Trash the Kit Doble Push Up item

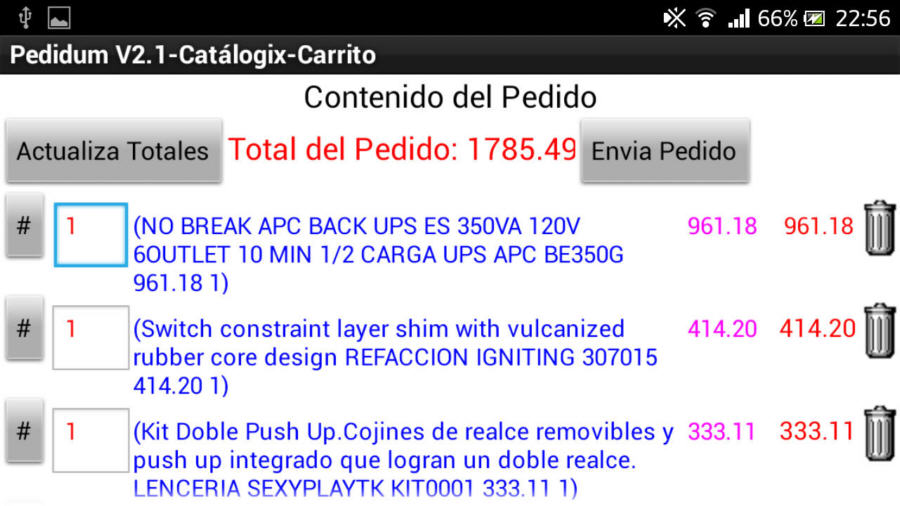tap(879, 431)
